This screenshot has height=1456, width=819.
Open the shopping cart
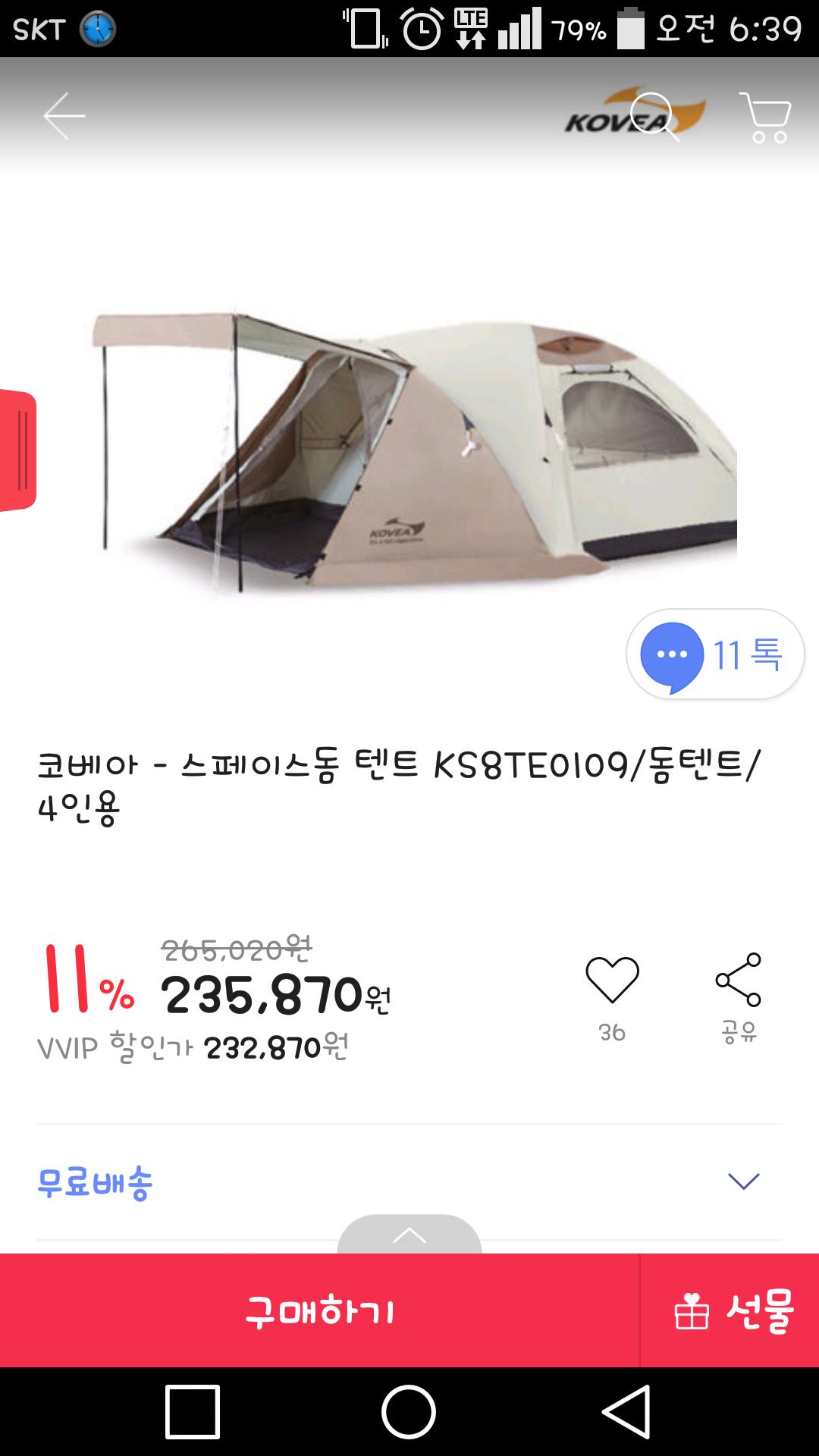point(766,117)
